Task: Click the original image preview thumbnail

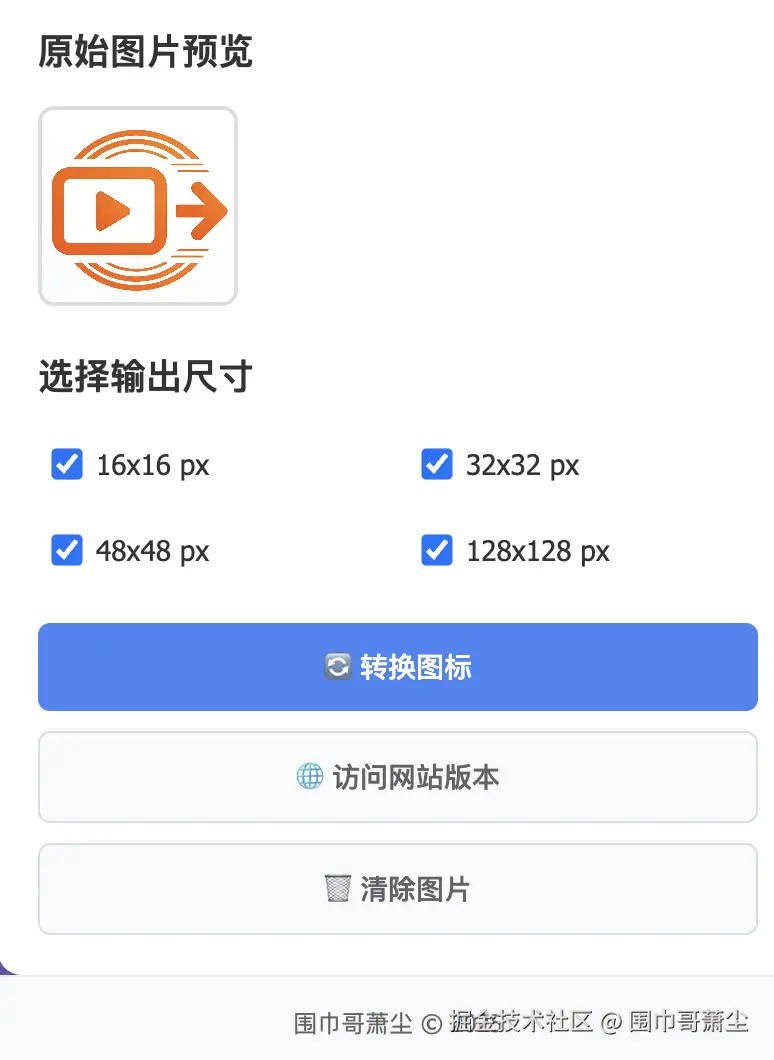Action: tap(137, 205)
